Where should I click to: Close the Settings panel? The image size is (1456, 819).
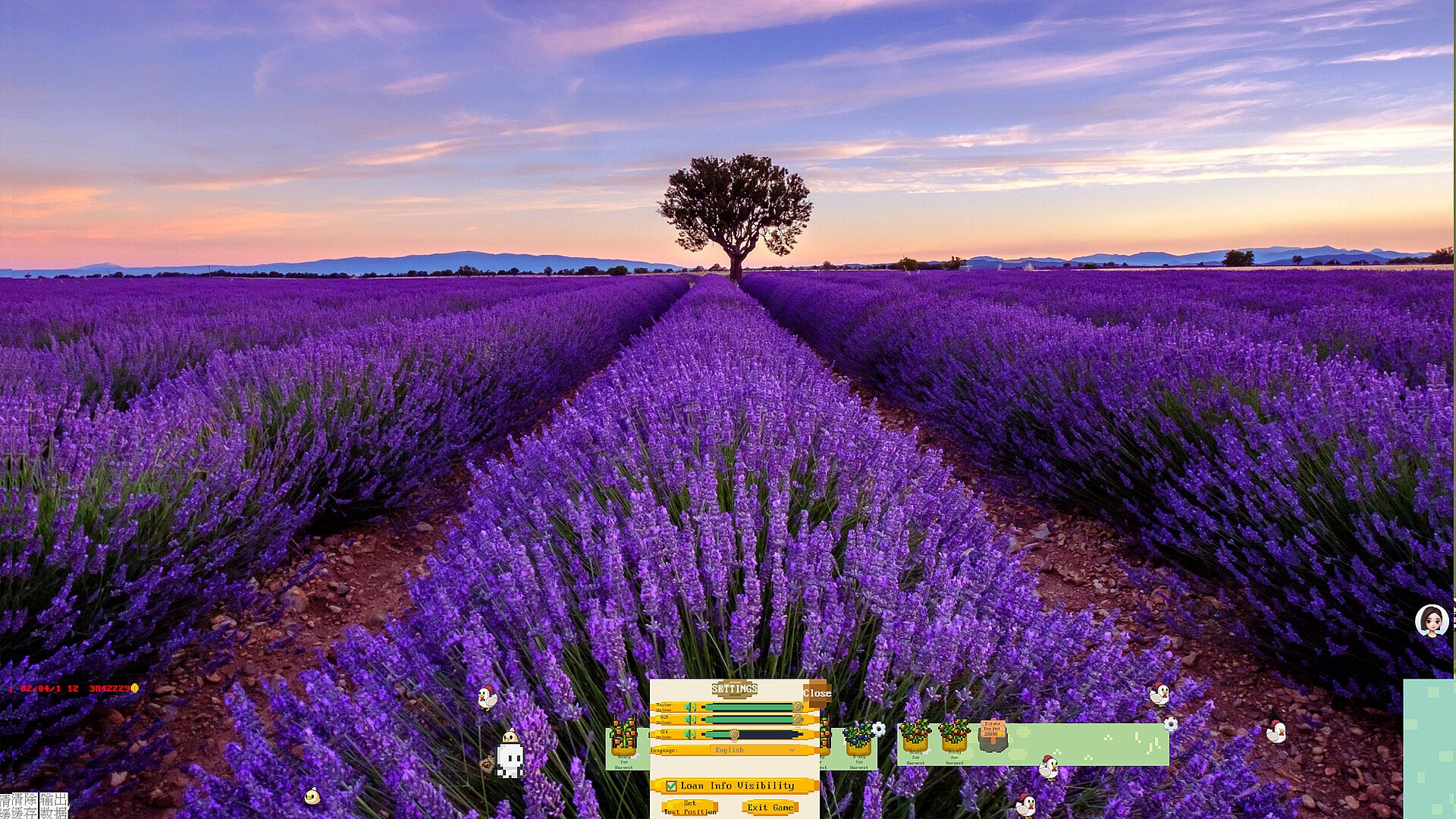point(817,692)
